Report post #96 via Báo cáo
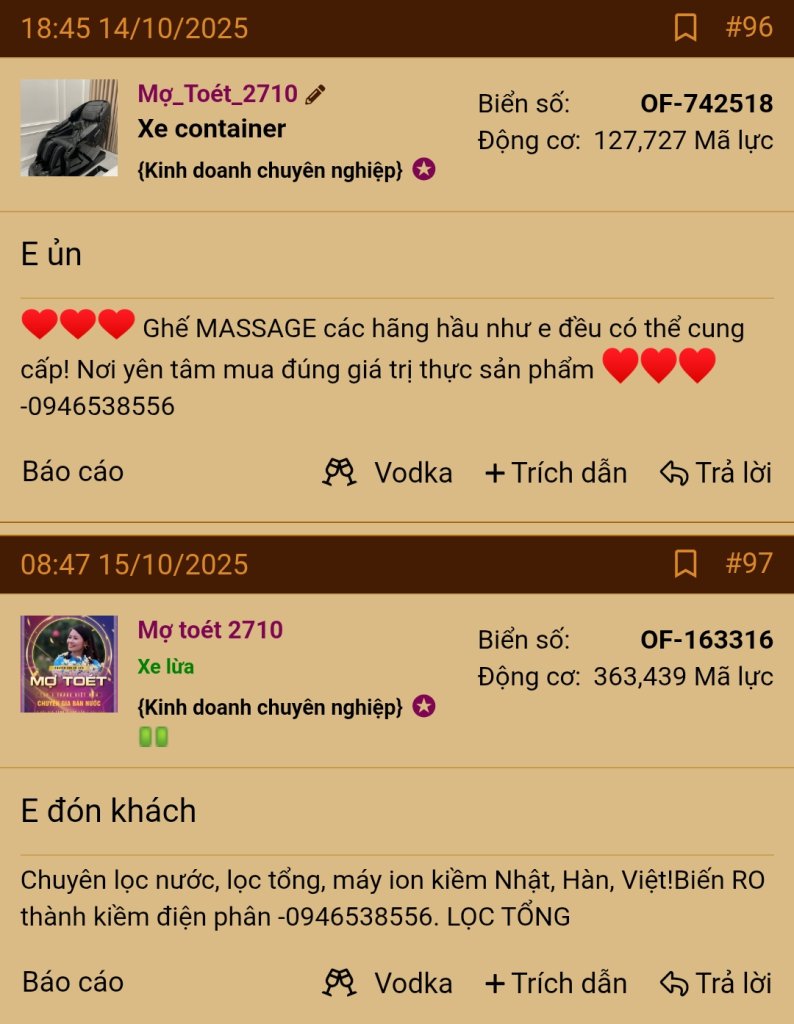Screen dimensions: 794x1024 [x=73, y=472]
